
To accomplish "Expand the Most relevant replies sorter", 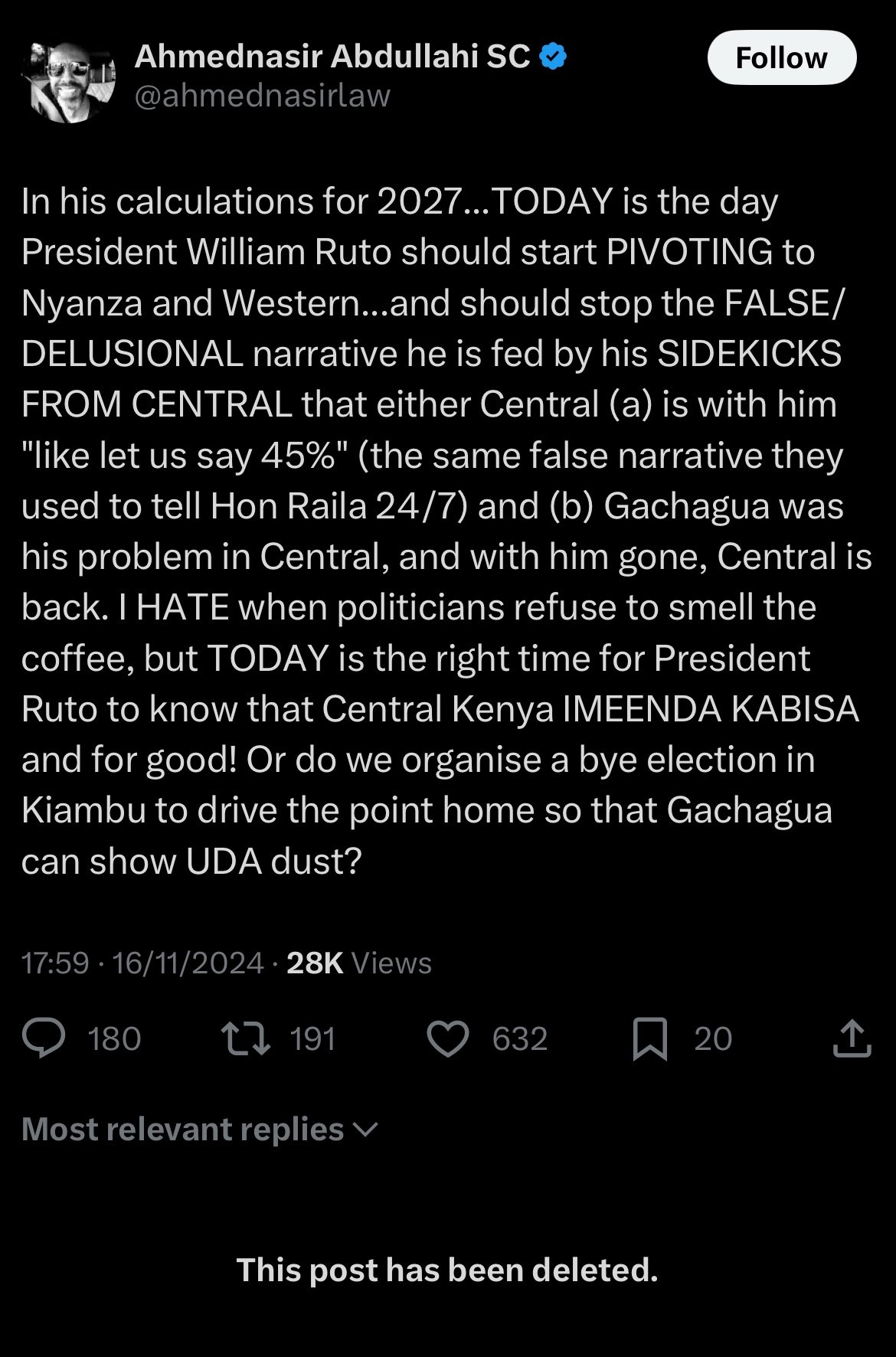I will point(201,1130).
